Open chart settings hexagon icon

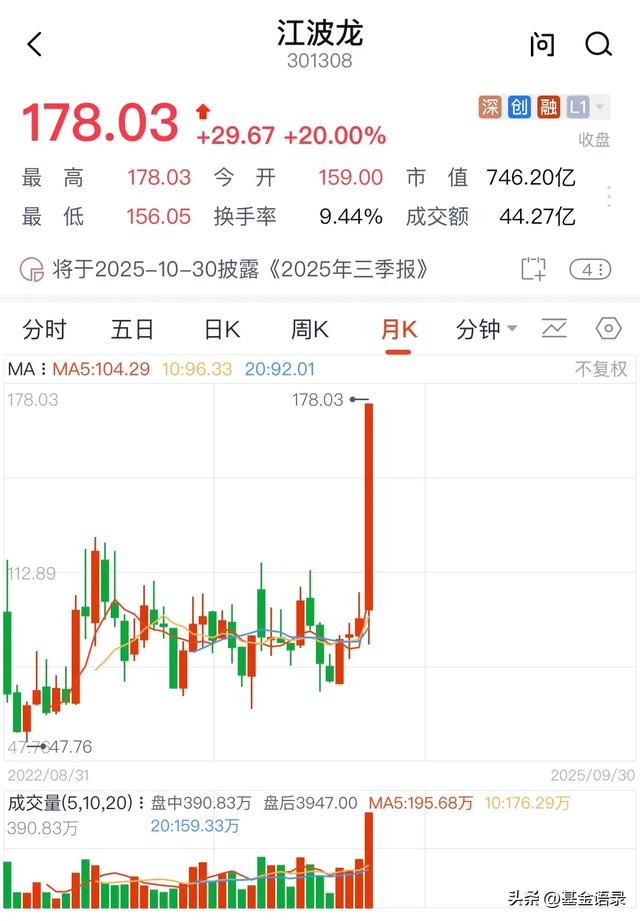click(608, 328)
